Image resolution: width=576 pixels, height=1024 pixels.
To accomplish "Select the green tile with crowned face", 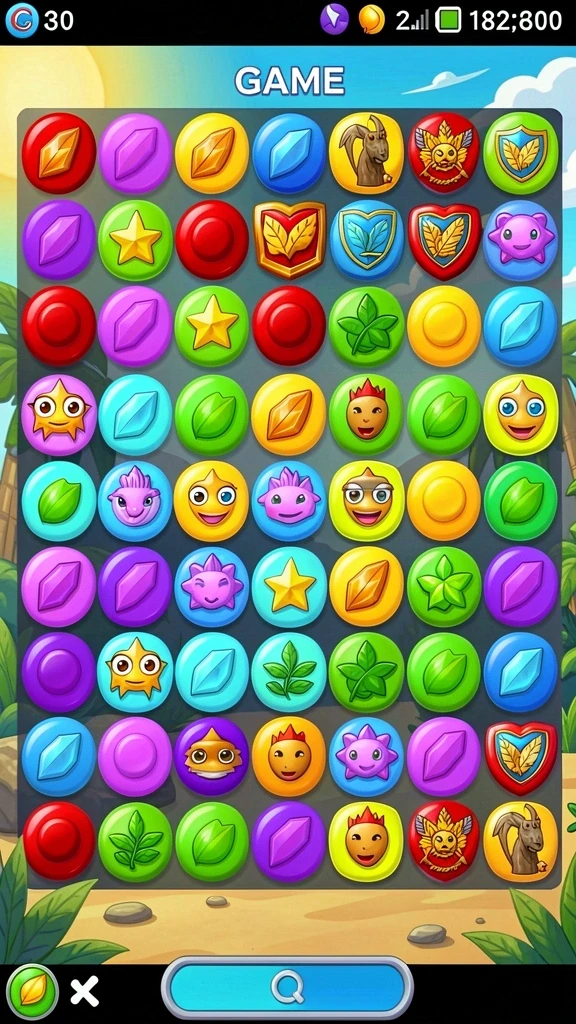I will 366,414.
